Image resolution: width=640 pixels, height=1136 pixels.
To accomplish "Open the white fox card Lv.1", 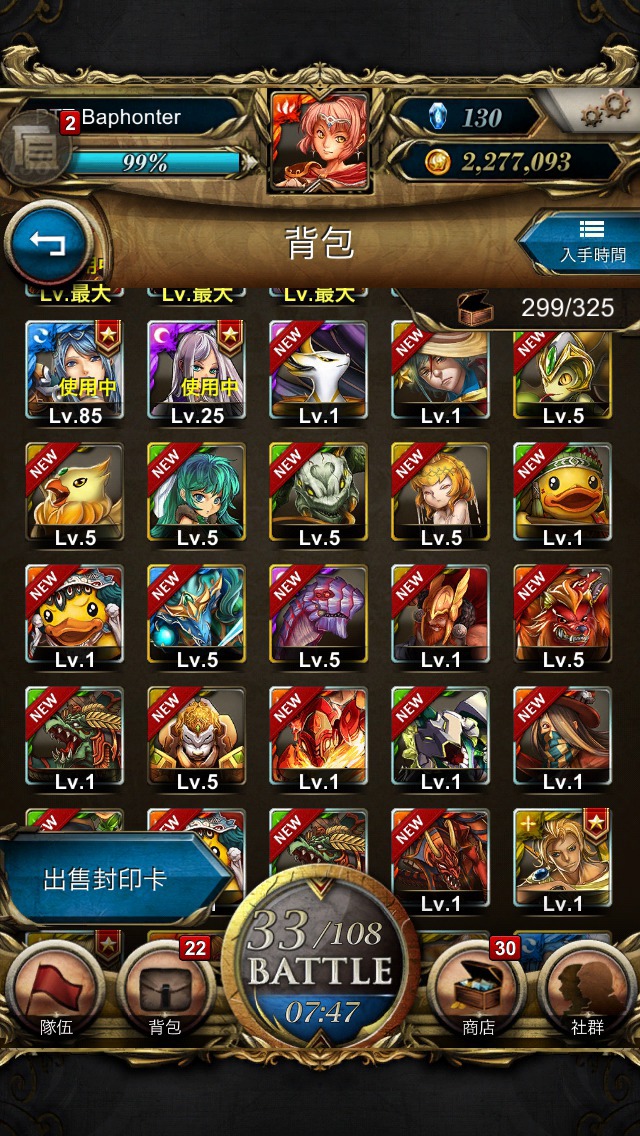I will tap(319, 371).
